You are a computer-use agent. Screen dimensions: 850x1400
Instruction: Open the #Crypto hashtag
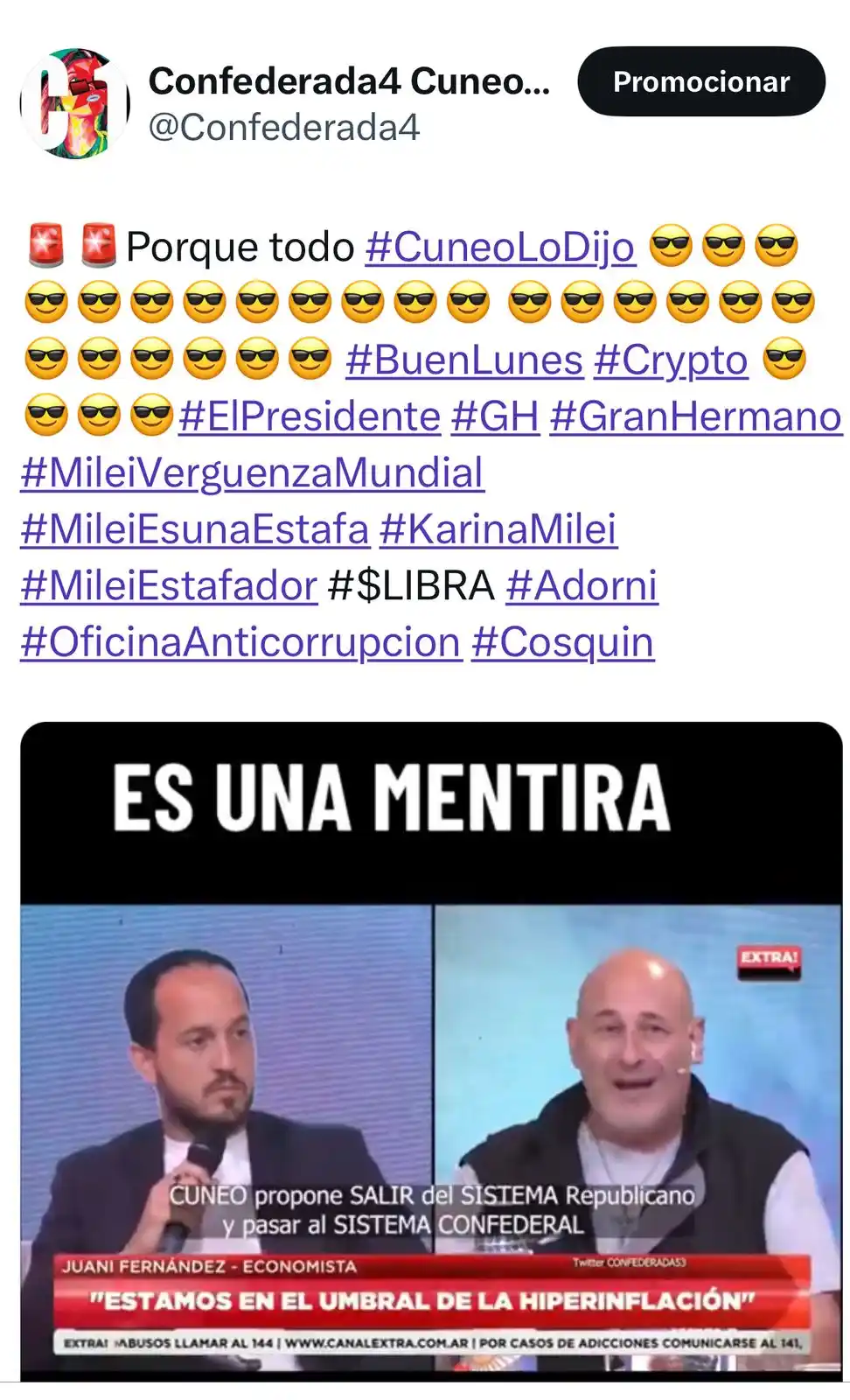[671, 360]
